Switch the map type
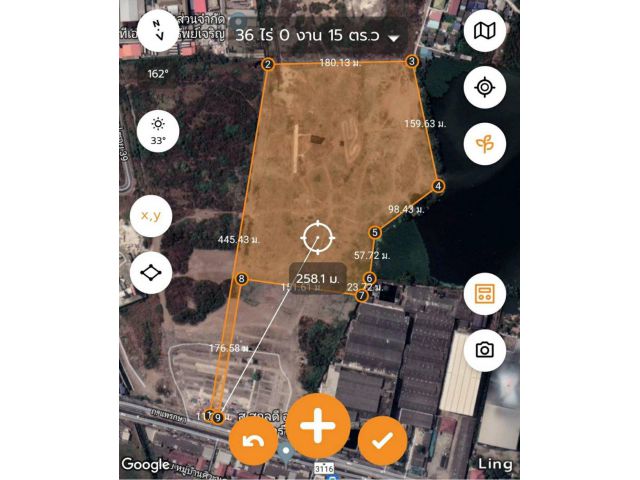This screenshot has height=480, width=640. click(485, 32)
